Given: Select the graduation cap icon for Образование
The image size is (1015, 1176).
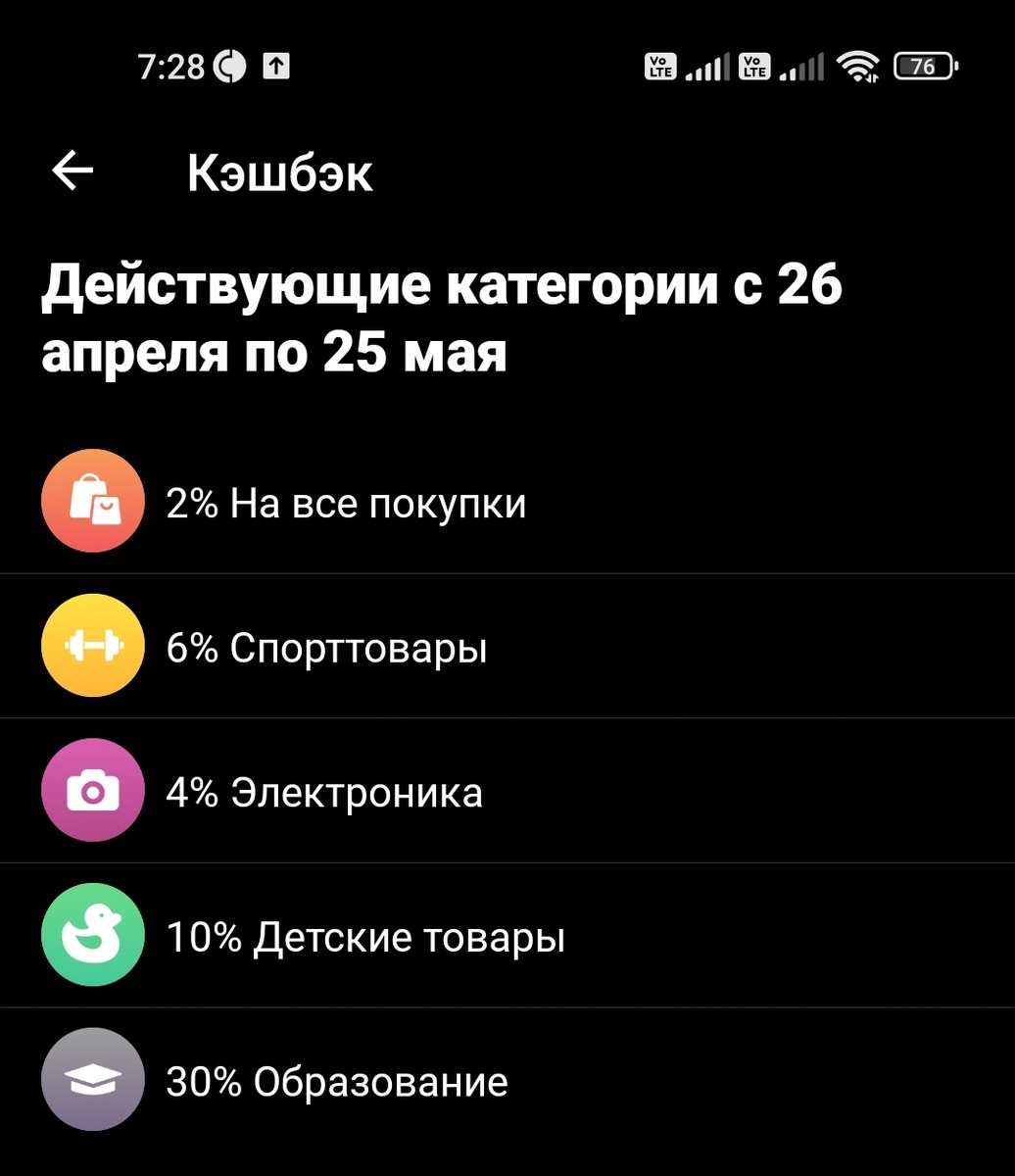Looking at the screenshot, I should pos(92,1079).
